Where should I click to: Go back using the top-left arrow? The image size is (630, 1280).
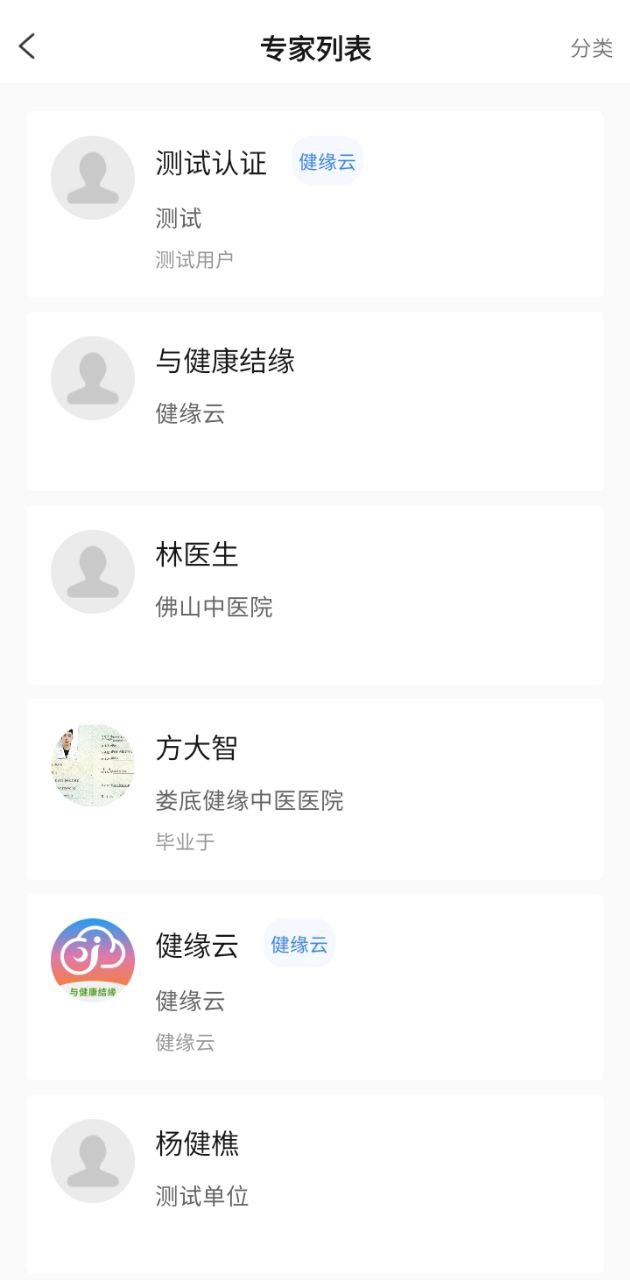(x=27, y=46)
